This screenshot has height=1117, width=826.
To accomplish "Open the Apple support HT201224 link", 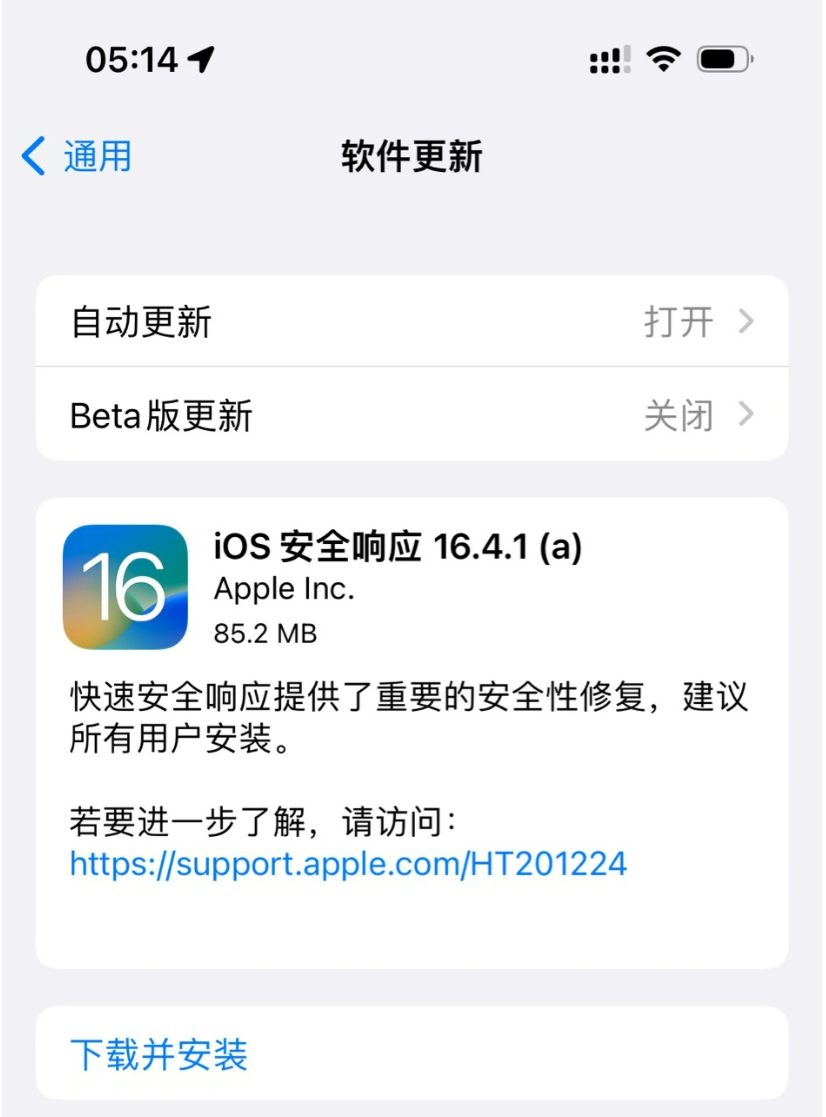I will 346,864.
